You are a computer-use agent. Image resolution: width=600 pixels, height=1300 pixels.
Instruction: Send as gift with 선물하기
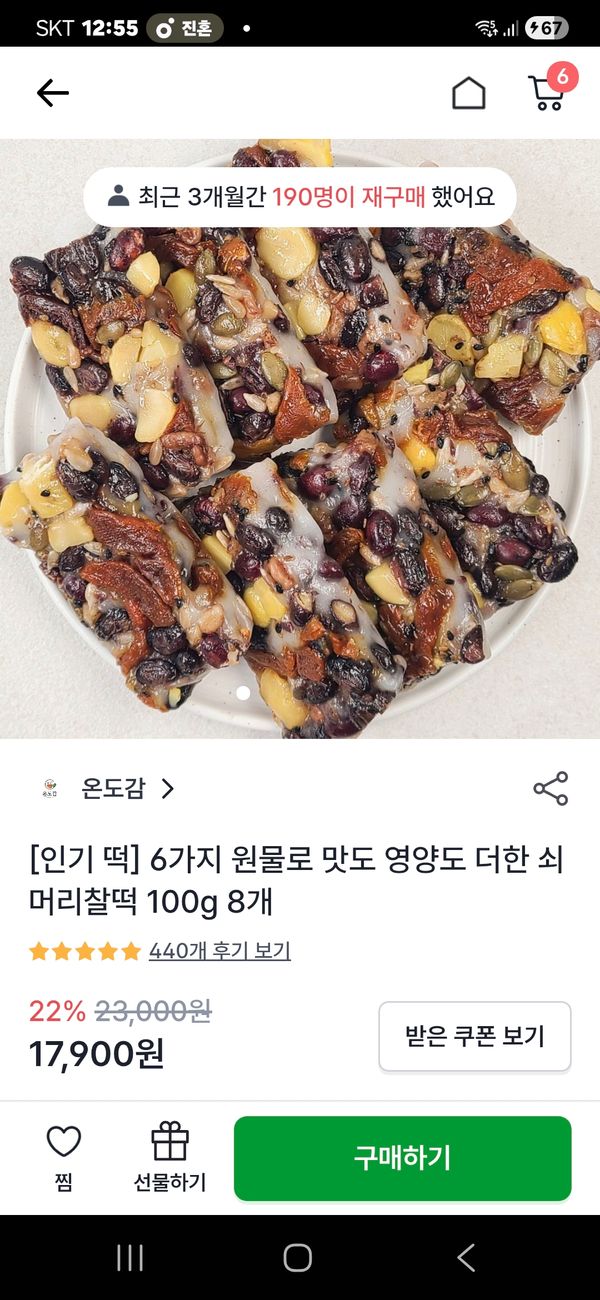[x=170, y=1158]
